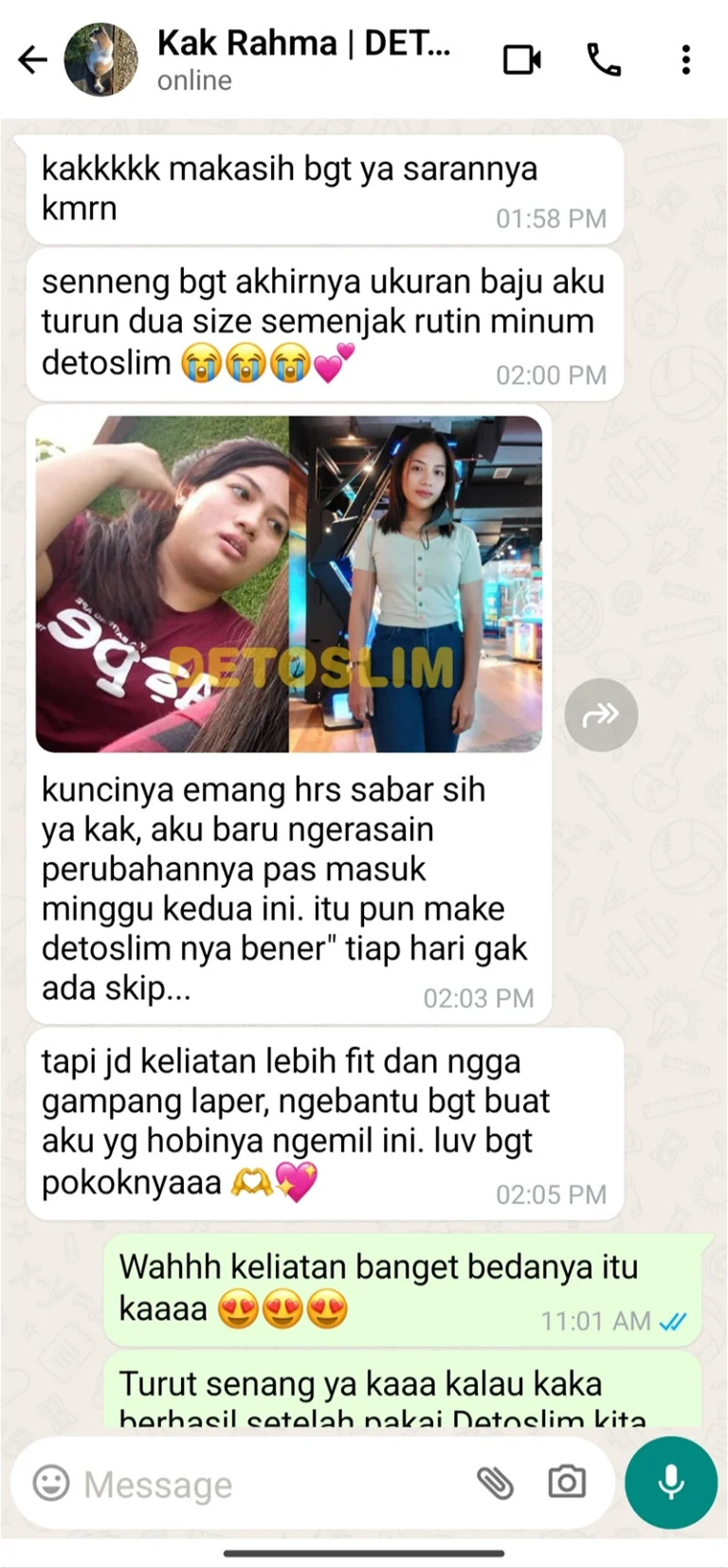
Task: Open the three-dot overflow menu
Action: [x=685, y=60]
